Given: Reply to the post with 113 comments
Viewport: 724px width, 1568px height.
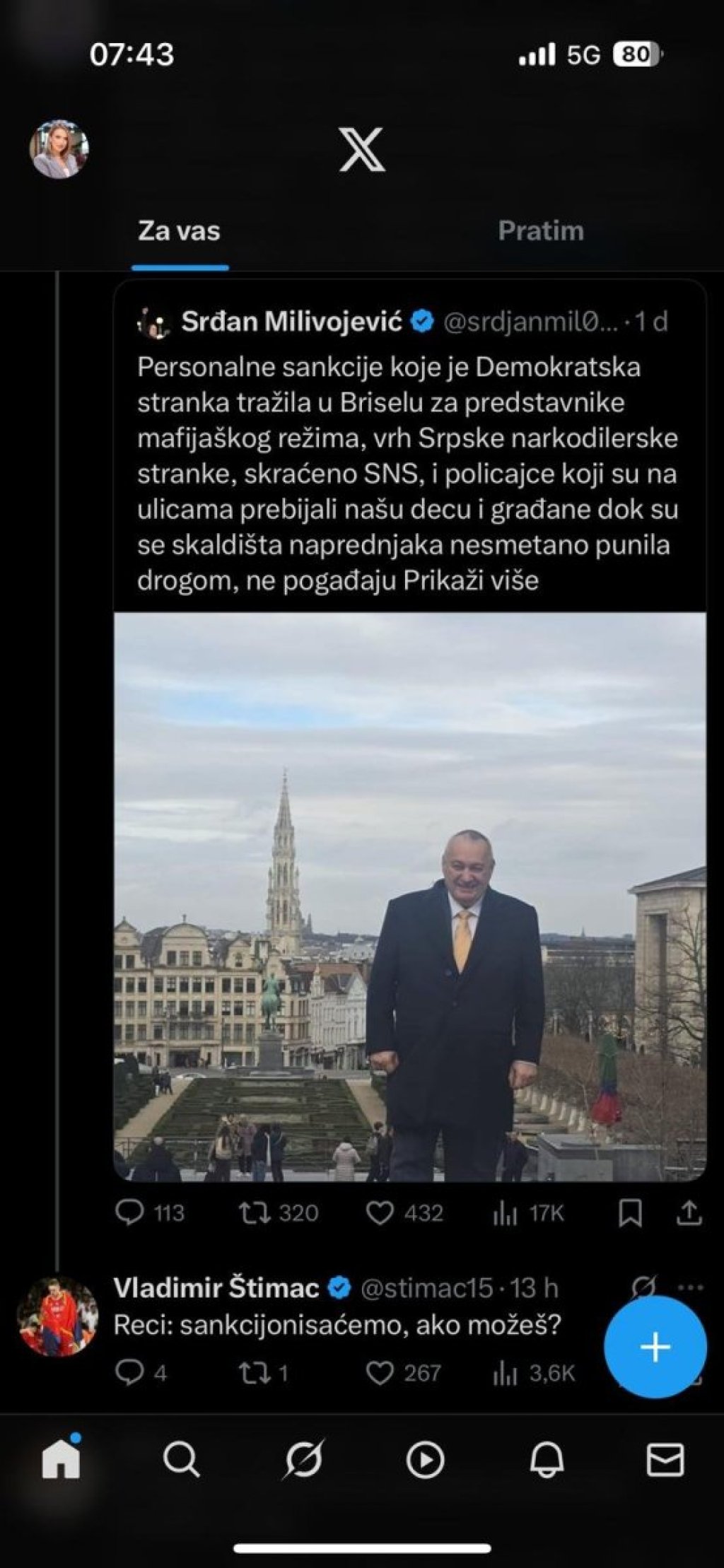Looking at the screenshot, I should pos(130,1214).
